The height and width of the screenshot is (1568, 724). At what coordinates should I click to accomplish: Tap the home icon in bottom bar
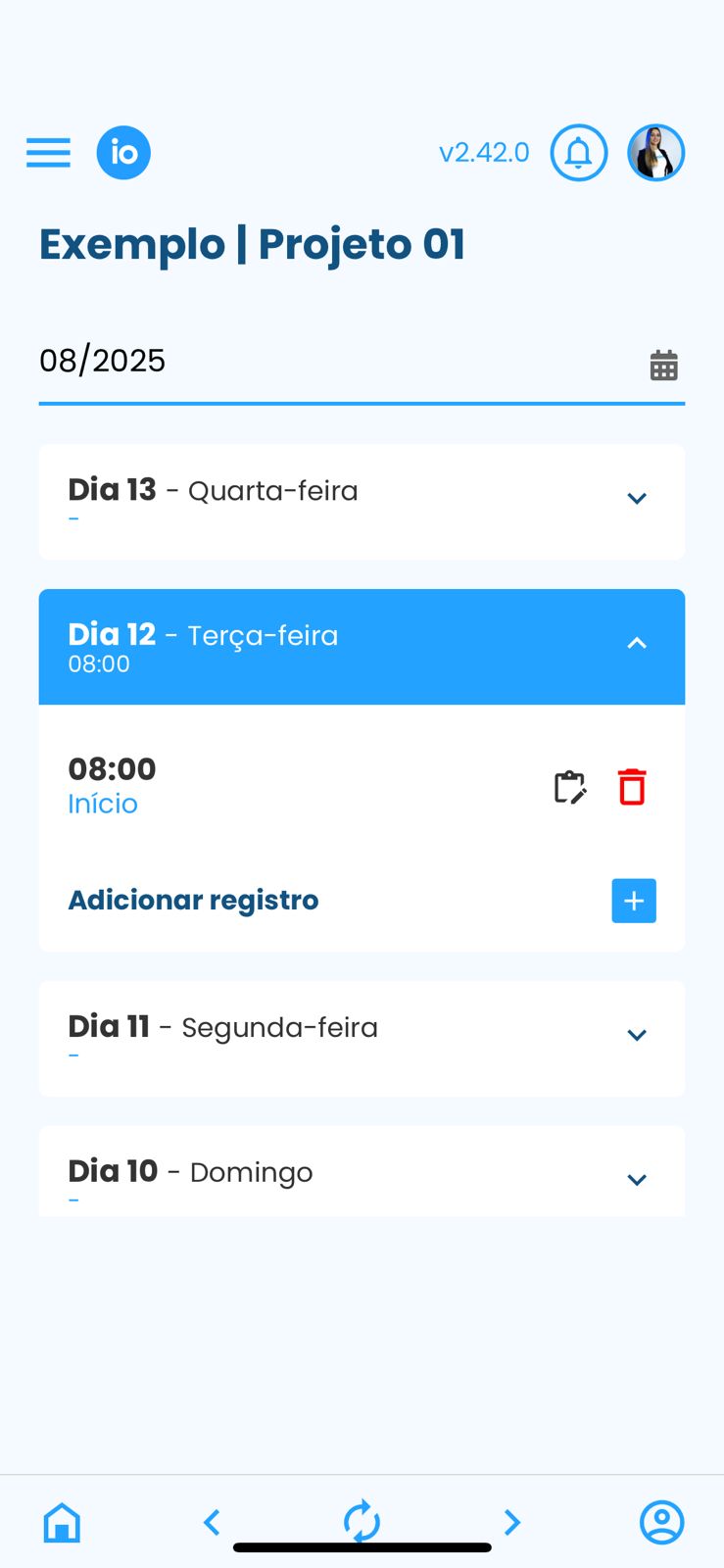62,1522
